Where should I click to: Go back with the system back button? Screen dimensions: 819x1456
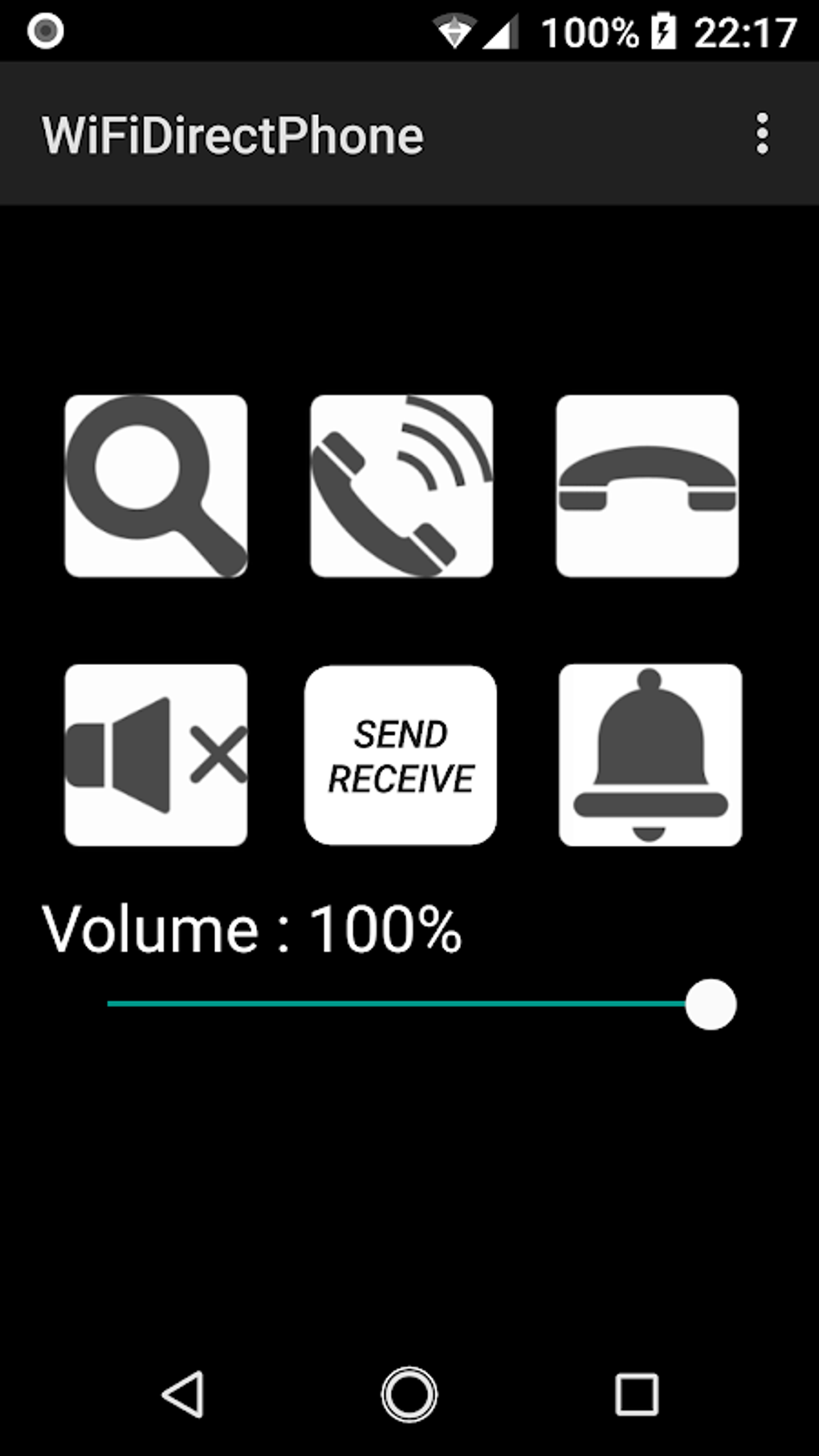tap(184, 1394)
